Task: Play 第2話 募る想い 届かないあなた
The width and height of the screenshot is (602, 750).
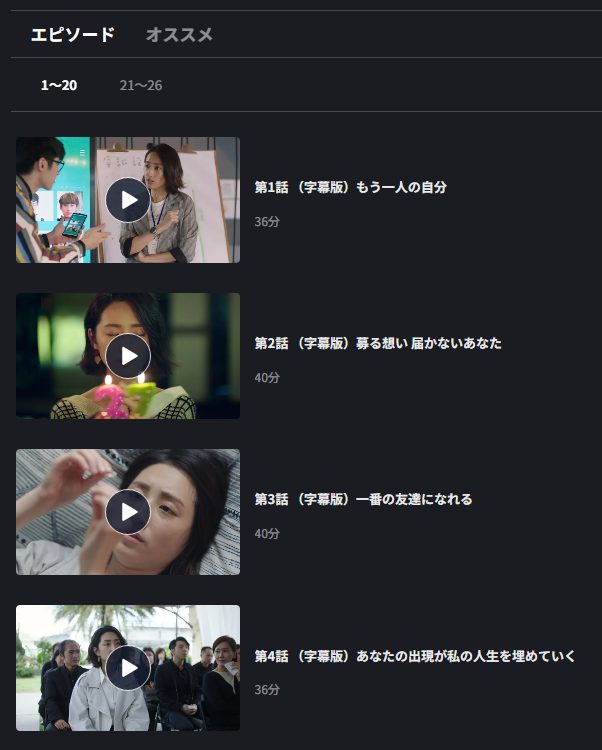Action: pyautogui.click(x=128, y=356)
